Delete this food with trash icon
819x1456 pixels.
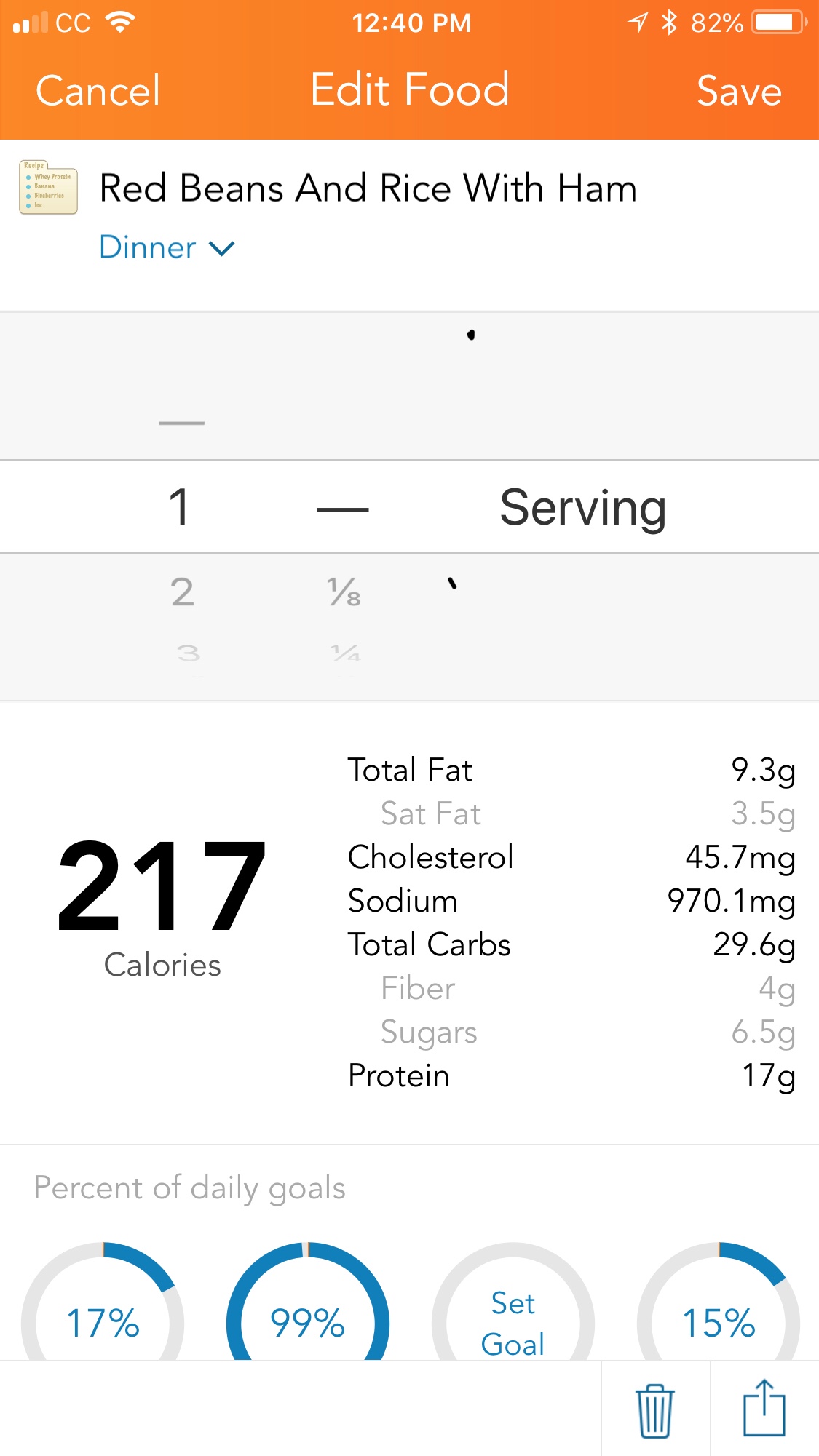click(655, 1410)
